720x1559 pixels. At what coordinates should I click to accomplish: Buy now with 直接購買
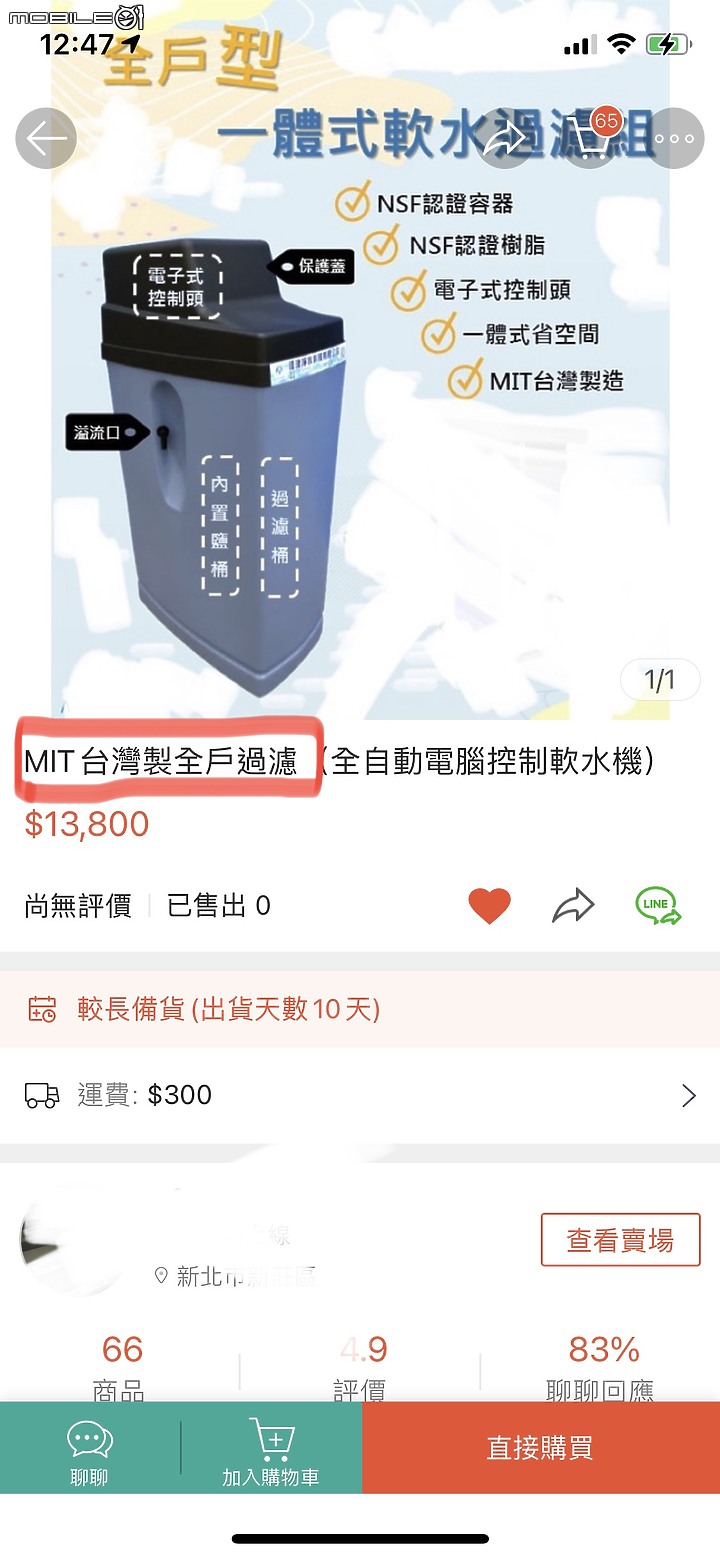tap(540, 1448)
